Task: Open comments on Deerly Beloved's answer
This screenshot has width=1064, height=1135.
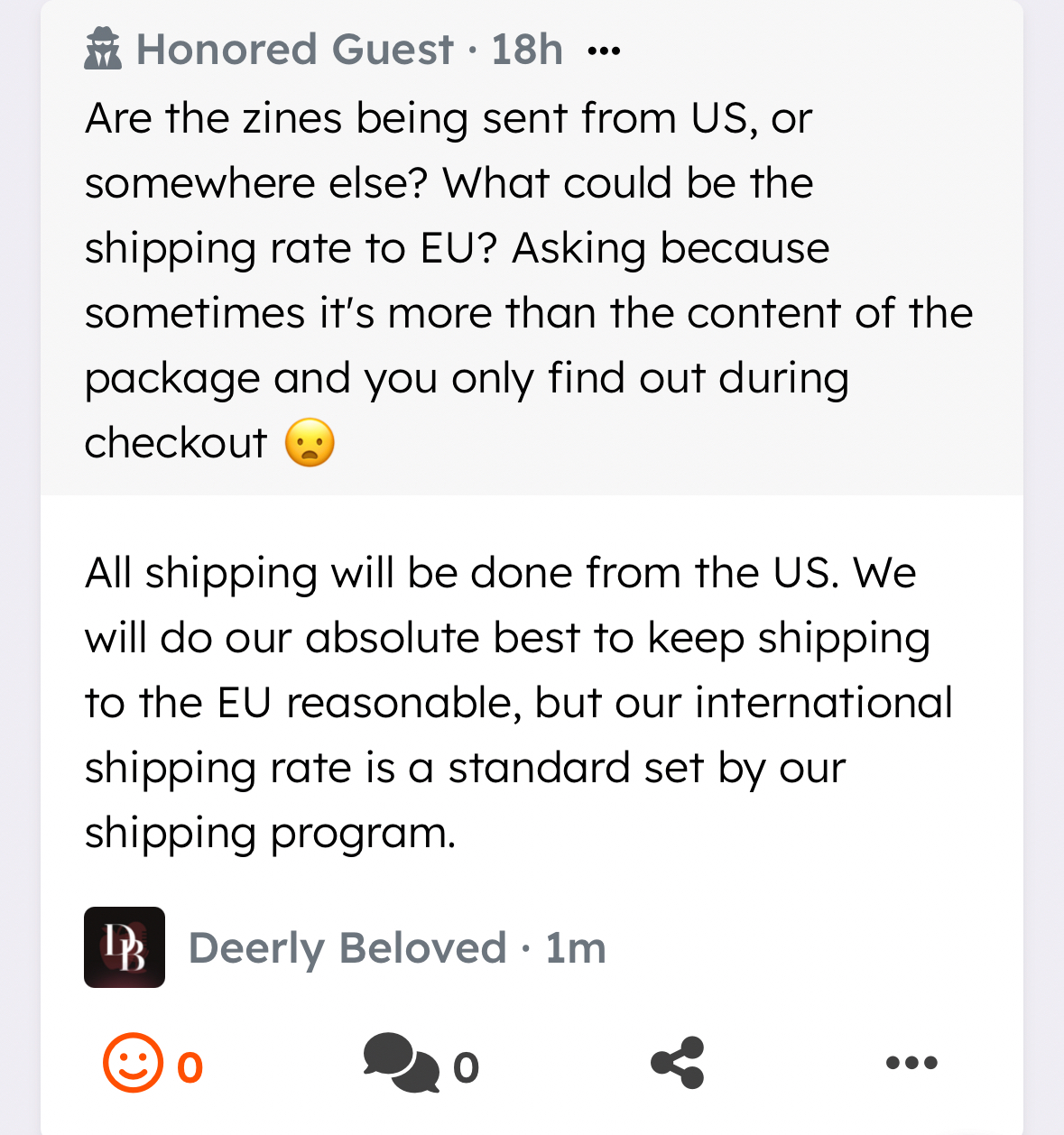Action: [402, 1064]
